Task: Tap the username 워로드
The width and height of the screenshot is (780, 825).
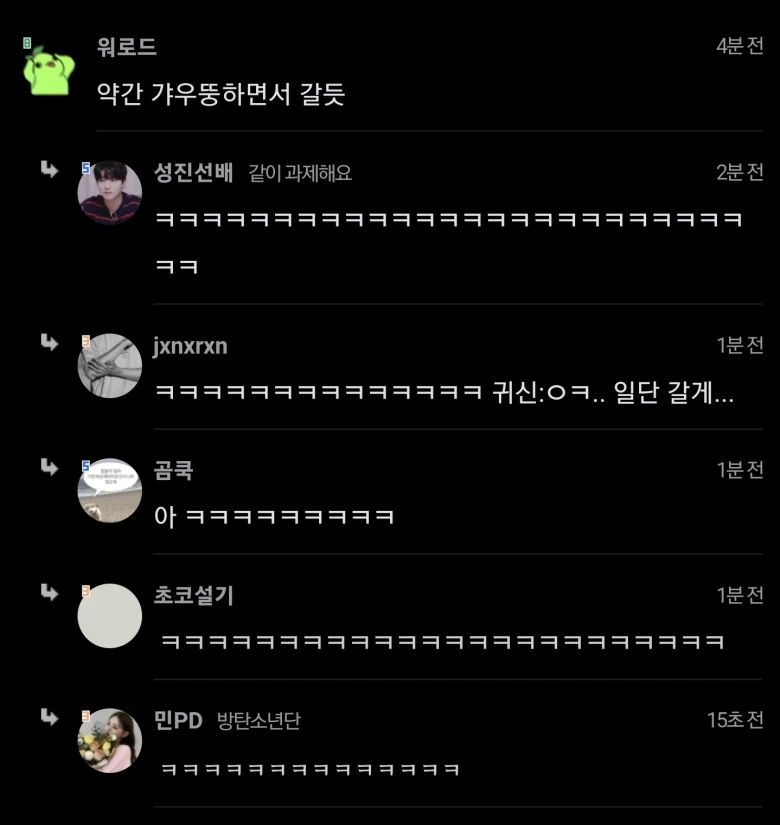Action: 126,47
